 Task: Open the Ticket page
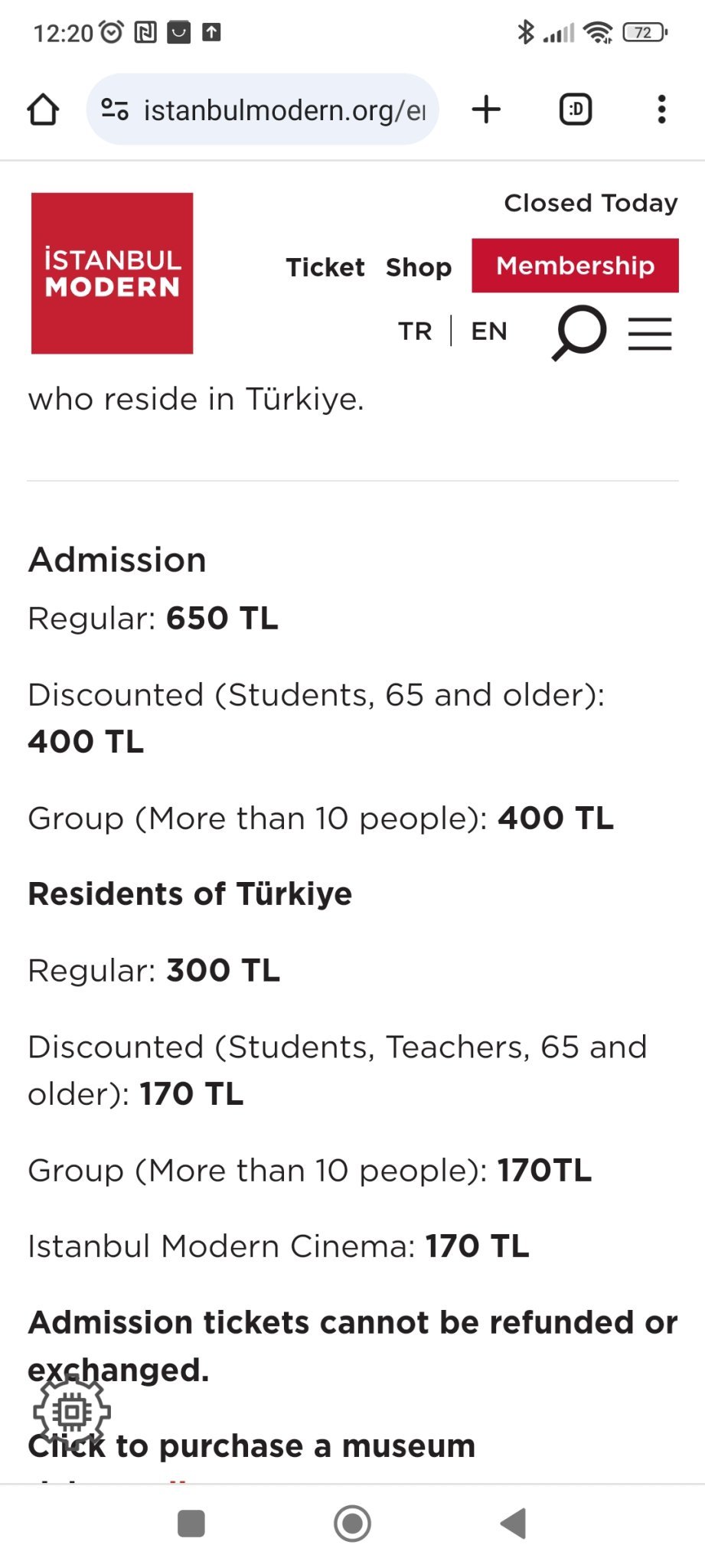coord(325,267)
